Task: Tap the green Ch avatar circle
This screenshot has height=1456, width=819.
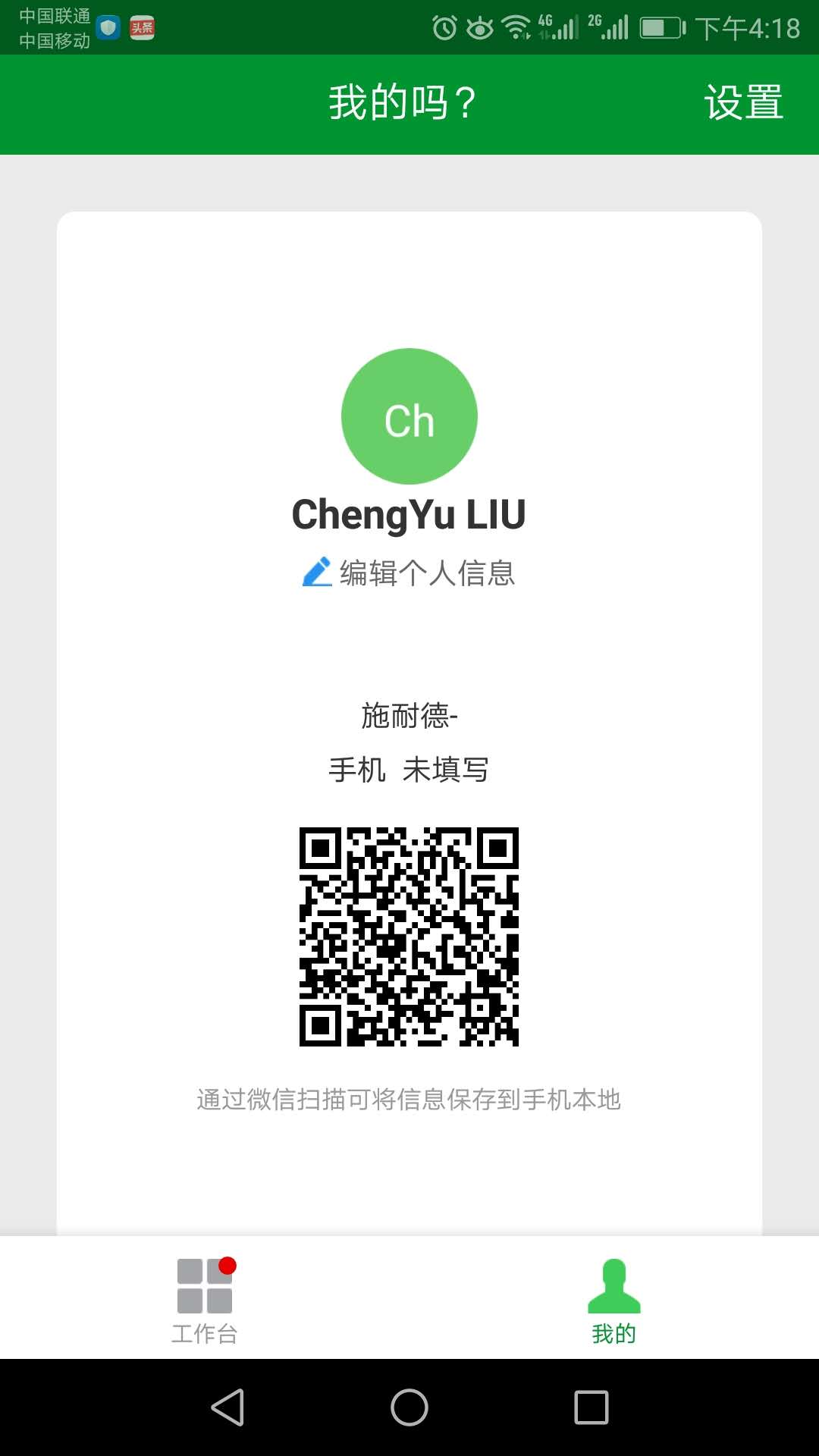Action: 409,416
